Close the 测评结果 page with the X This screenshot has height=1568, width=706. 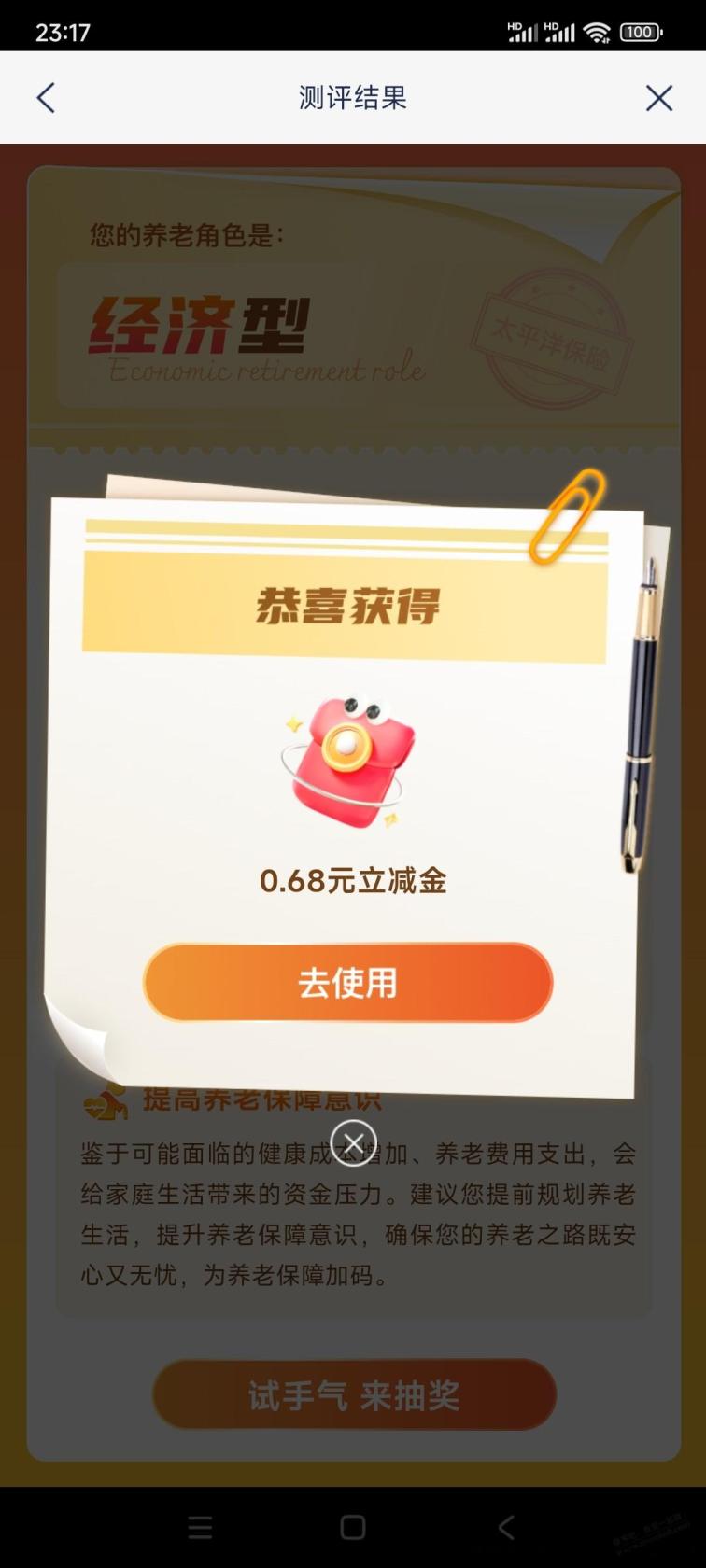pos(658,98)
